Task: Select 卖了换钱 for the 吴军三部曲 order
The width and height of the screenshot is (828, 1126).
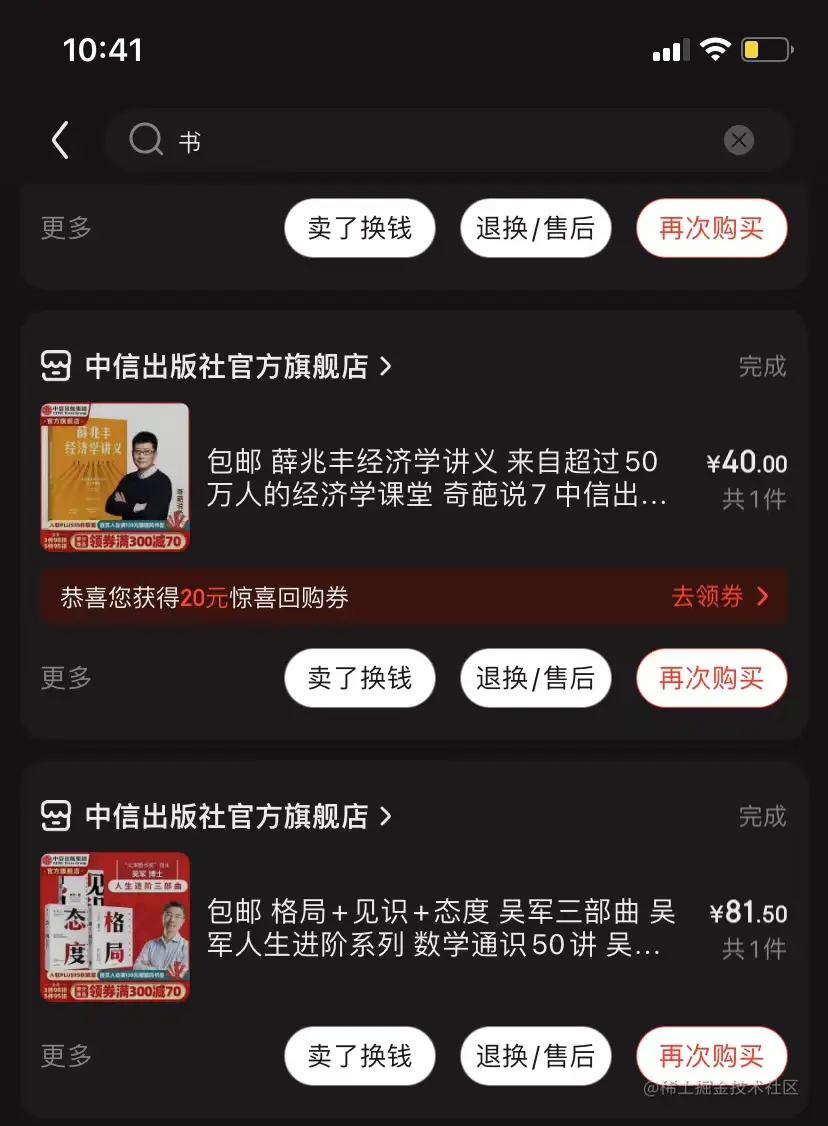Action: [360, 1056]
